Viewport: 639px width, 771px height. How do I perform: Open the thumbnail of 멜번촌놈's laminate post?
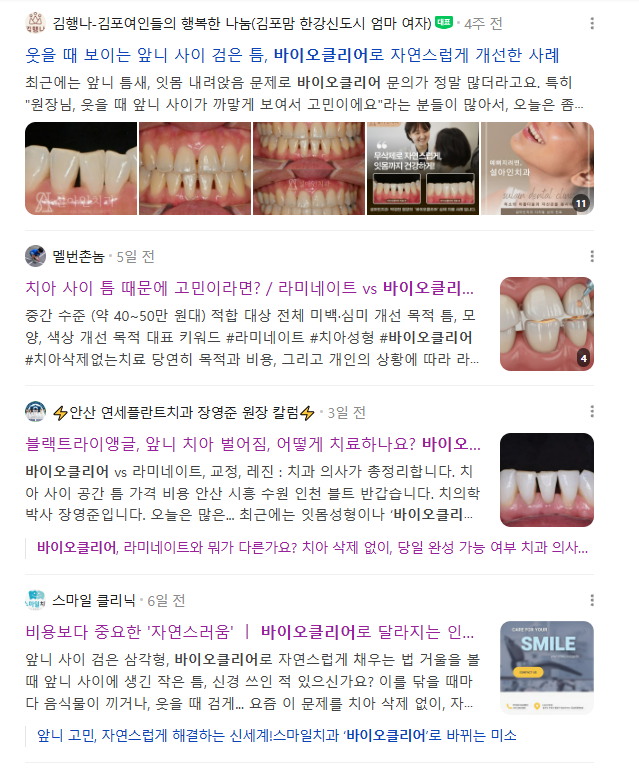coord(546,324)
